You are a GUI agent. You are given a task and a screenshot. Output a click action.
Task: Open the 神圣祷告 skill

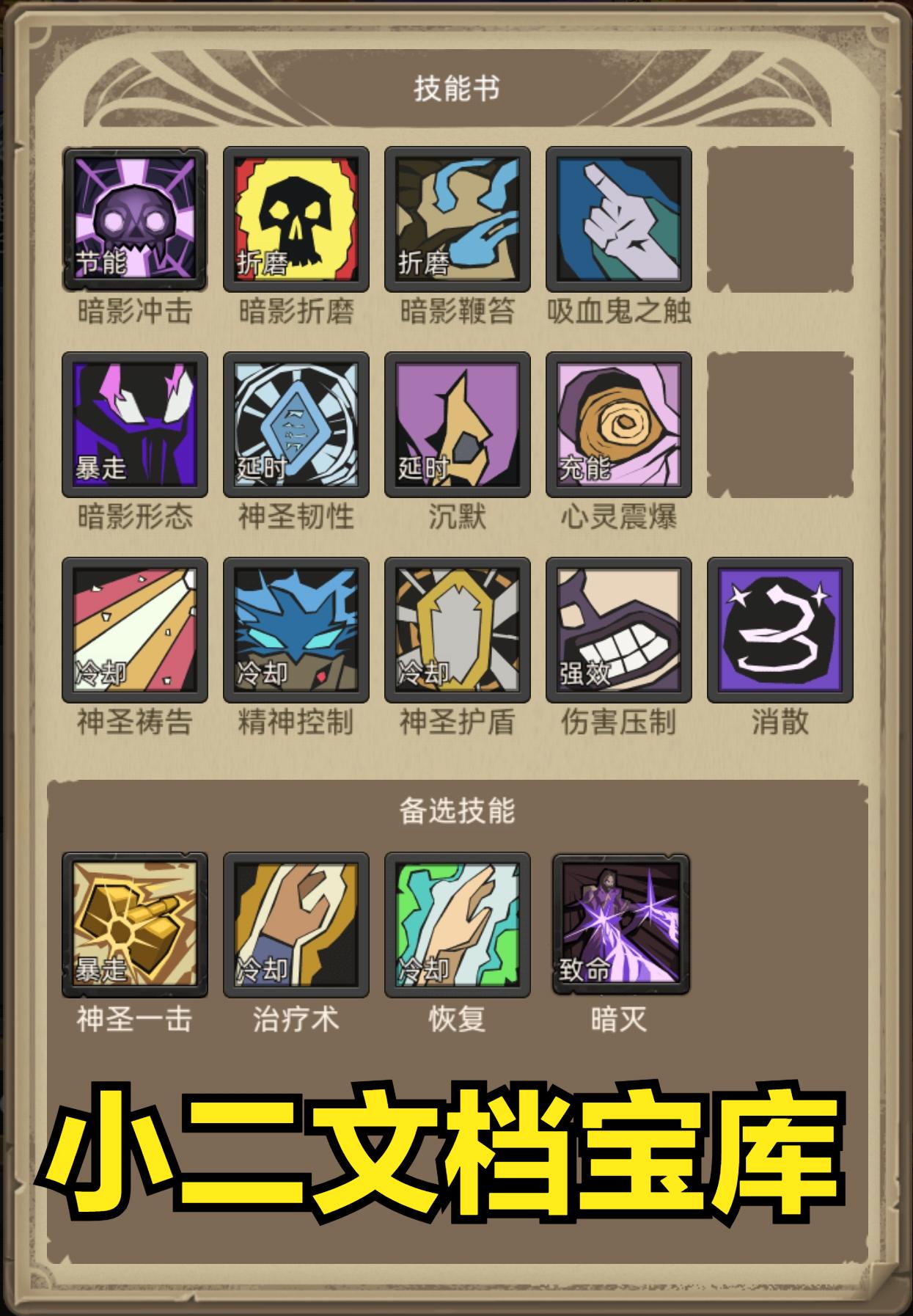tap(135, 629)
